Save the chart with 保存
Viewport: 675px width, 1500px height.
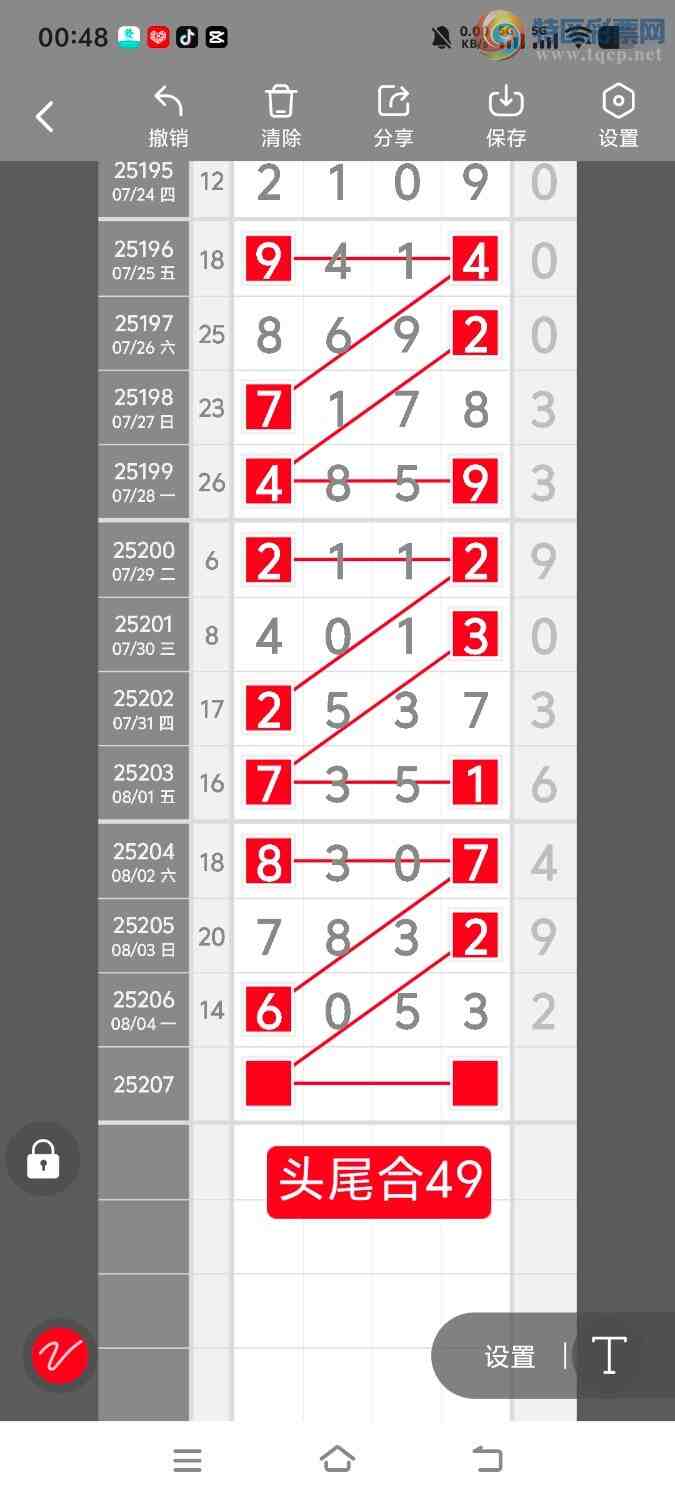pos(506,117)
